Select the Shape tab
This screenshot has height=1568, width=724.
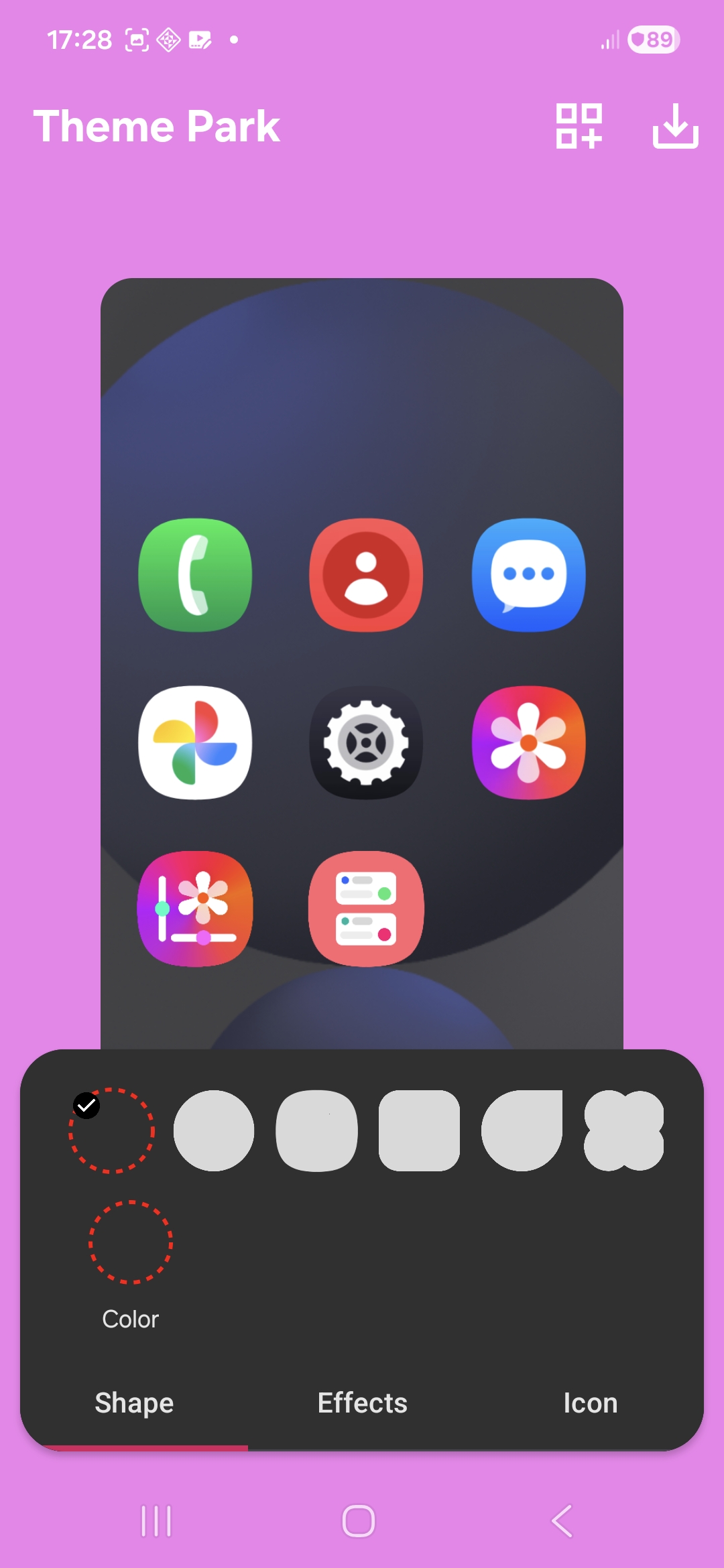point(134,1402)
